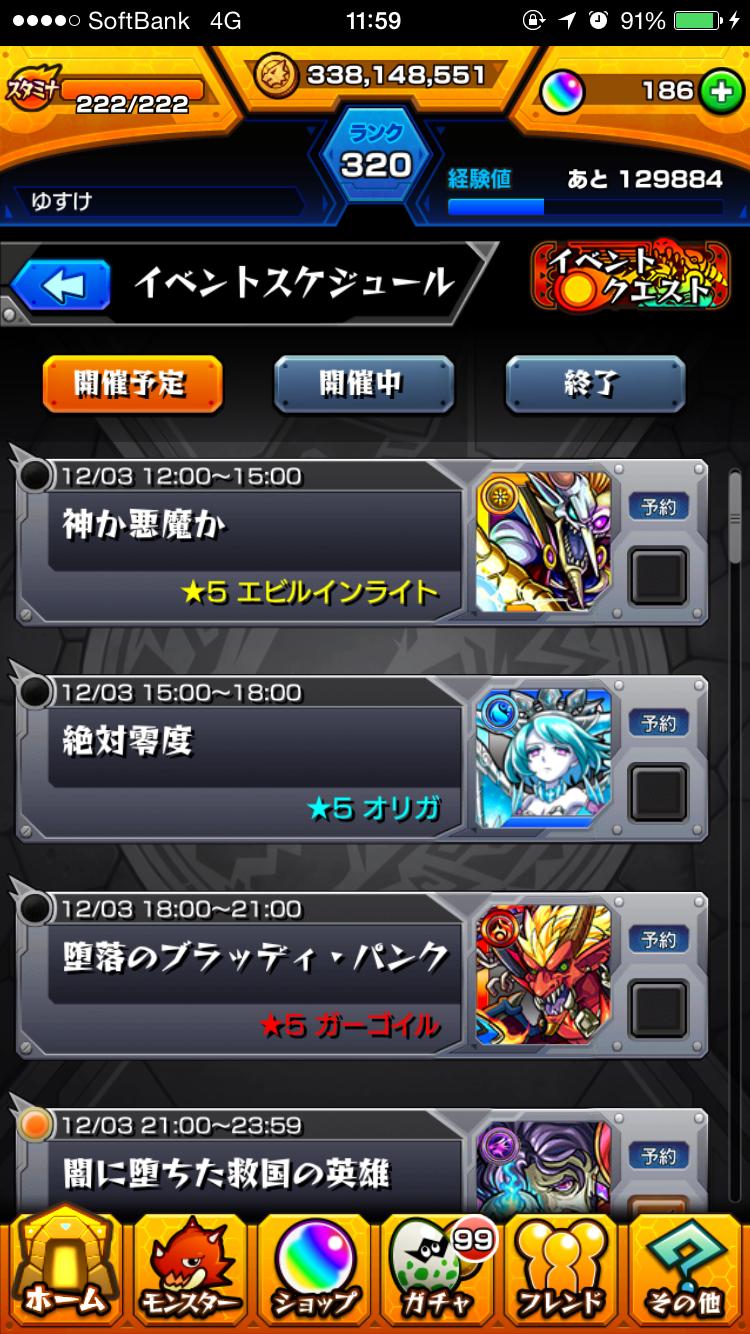Switch to the フレンド tab
The image size is (750, 1334).
point(562,1270)
